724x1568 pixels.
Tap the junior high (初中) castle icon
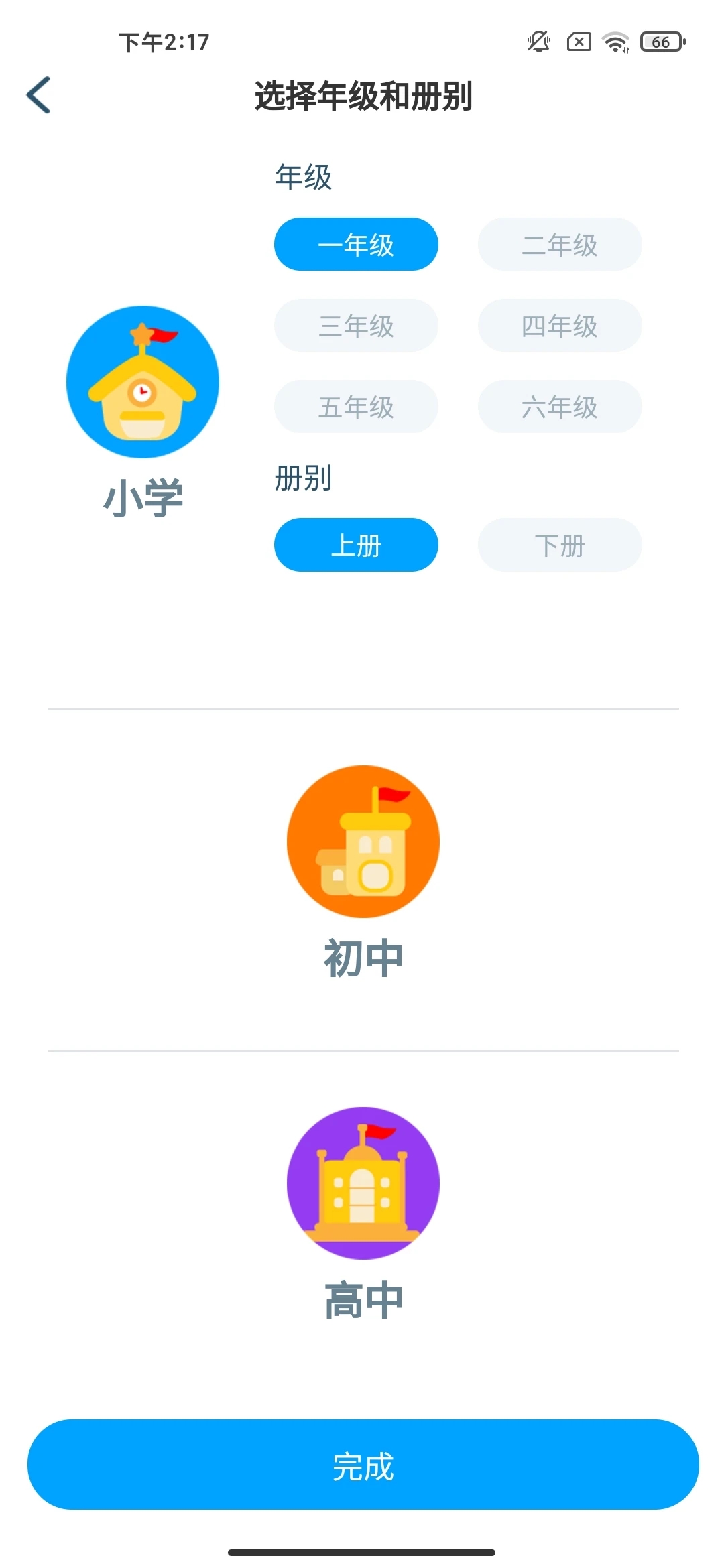(x=362, y=842)
